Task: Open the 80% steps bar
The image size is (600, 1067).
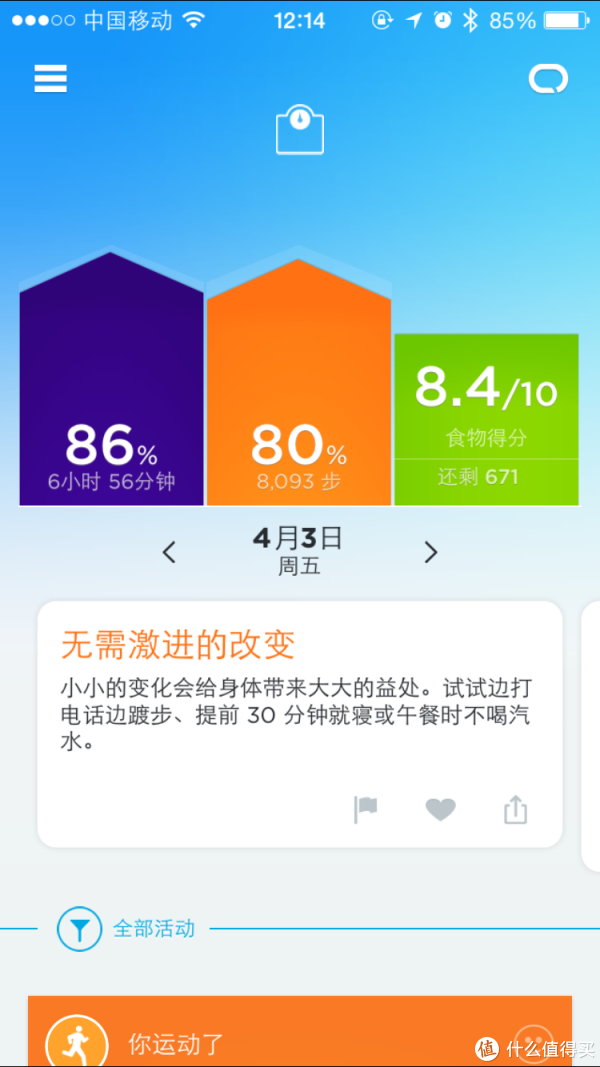Action: 299,382
